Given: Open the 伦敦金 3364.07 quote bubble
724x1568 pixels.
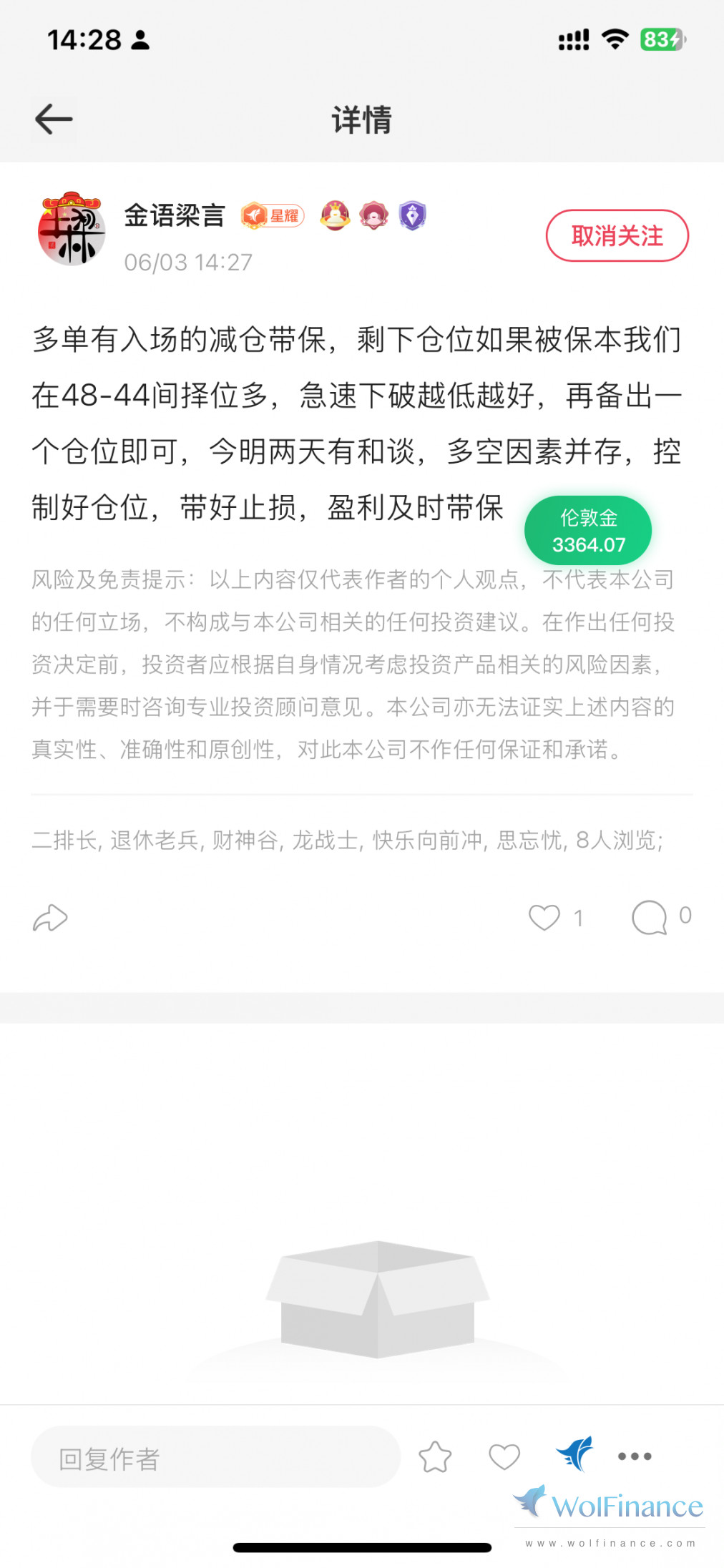Looking at the screenshot, I should (588, 531).
